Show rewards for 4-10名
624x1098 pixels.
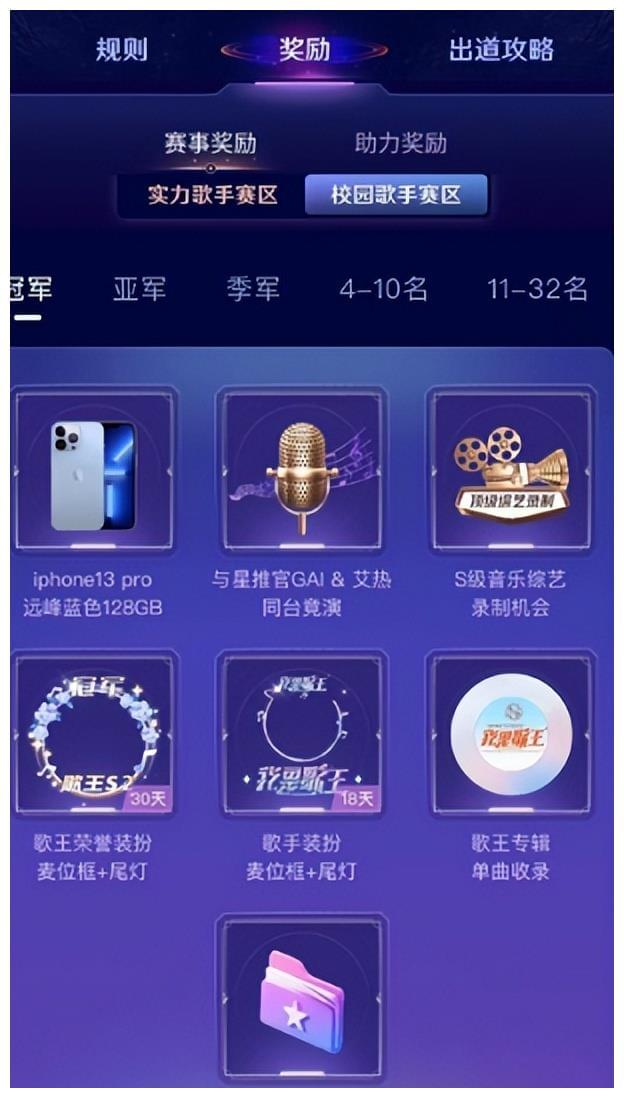(383, 288)
